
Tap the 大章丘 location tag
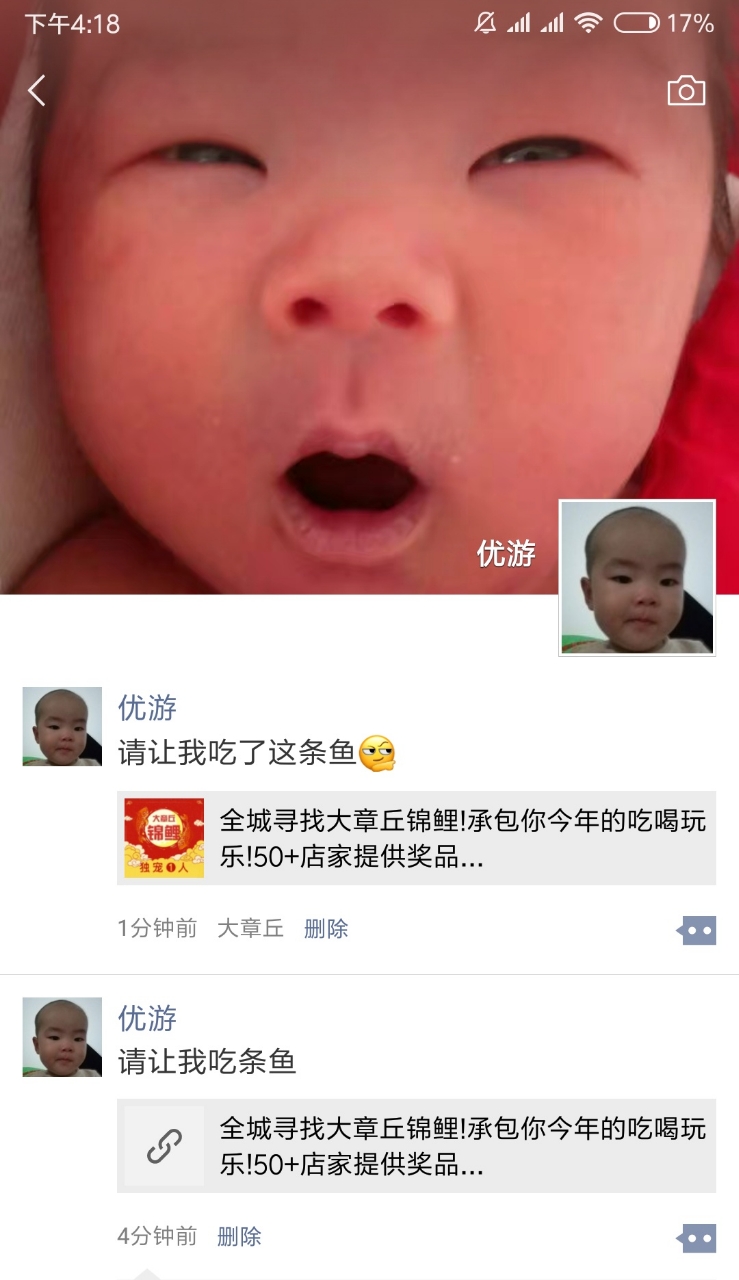[x=251, y=929]
